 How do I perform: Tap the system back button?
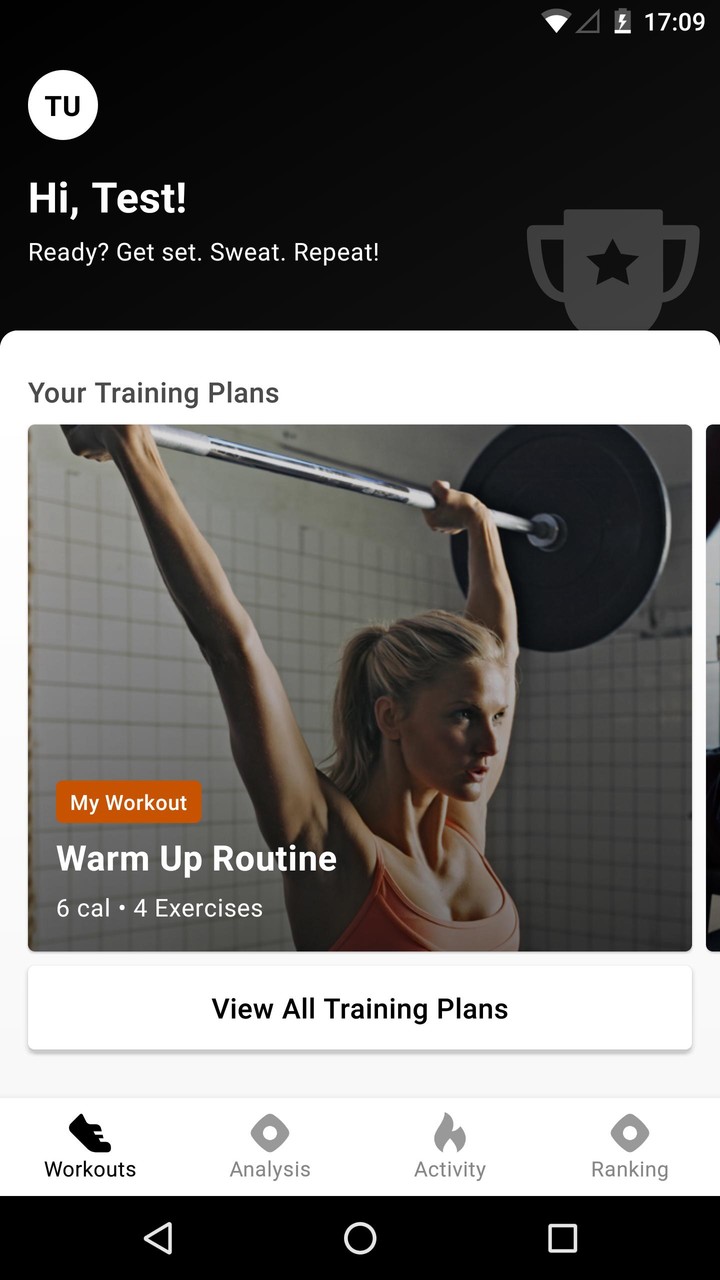pyautogui.click(x=158, y=1238)
